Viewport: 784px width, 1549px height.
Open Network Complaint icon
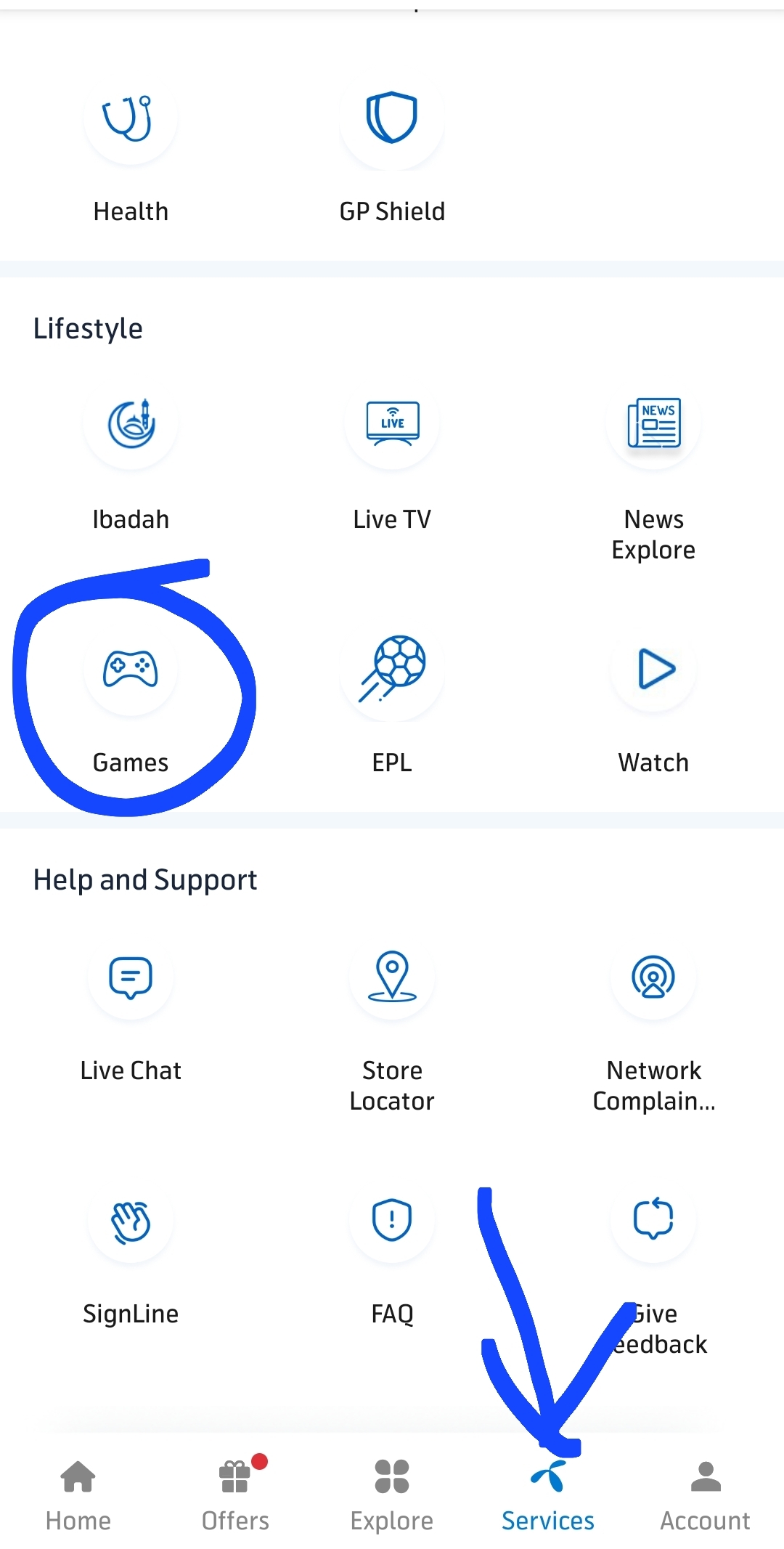tap(653, 980)
